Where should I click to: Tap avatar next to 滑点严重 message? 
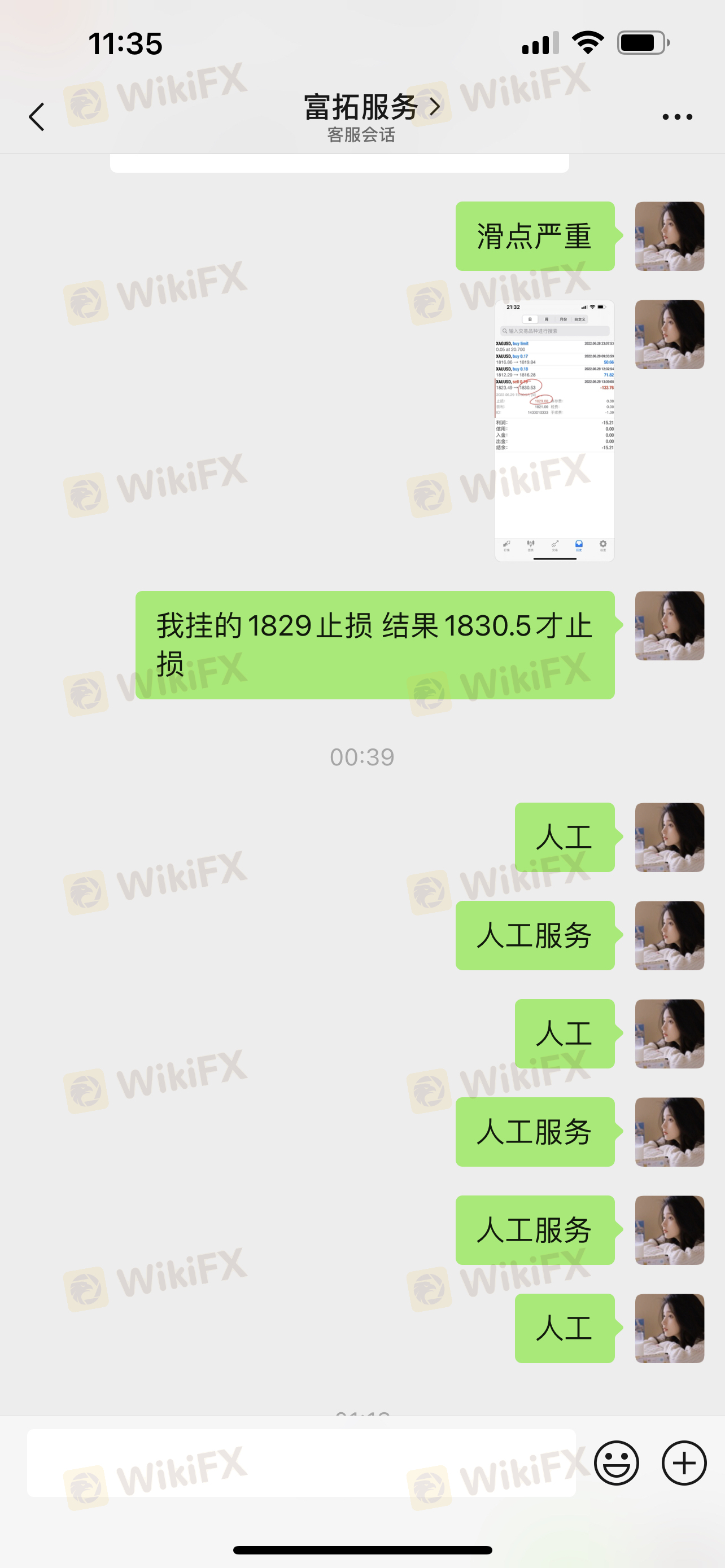[x=669, y=236]
